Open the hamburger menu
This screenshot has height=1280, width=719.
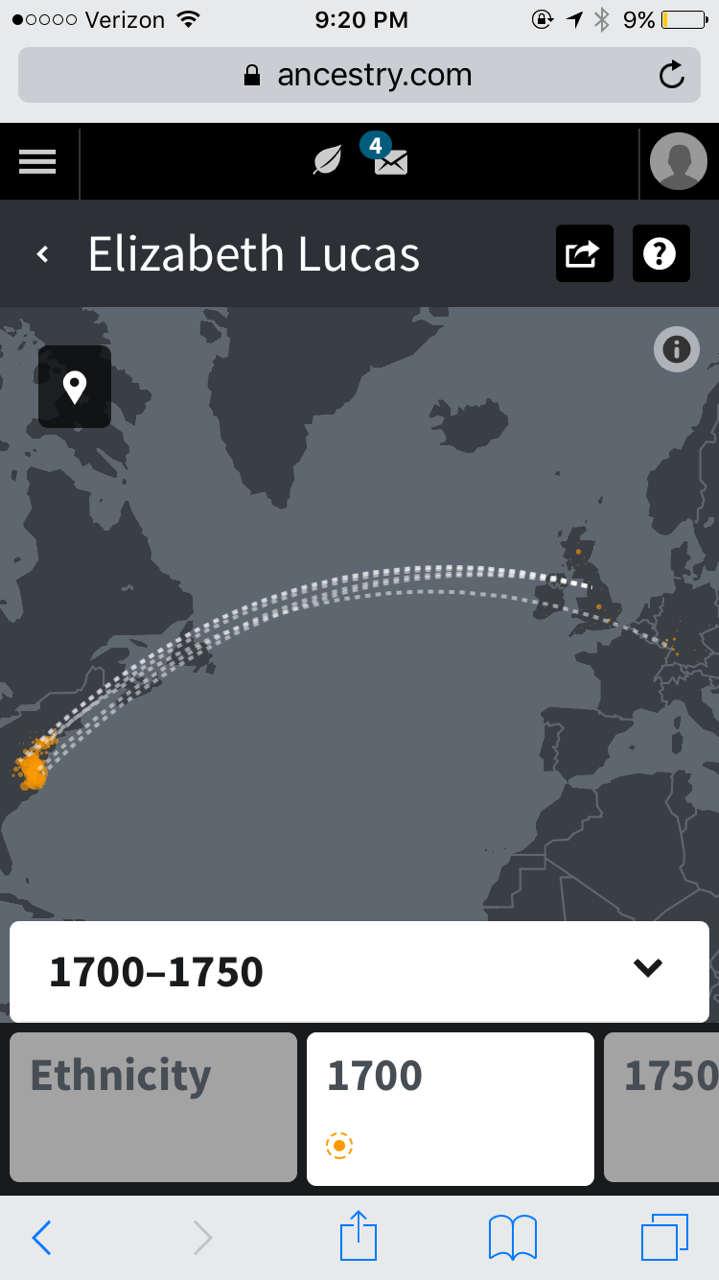click(x=37, y=161)
